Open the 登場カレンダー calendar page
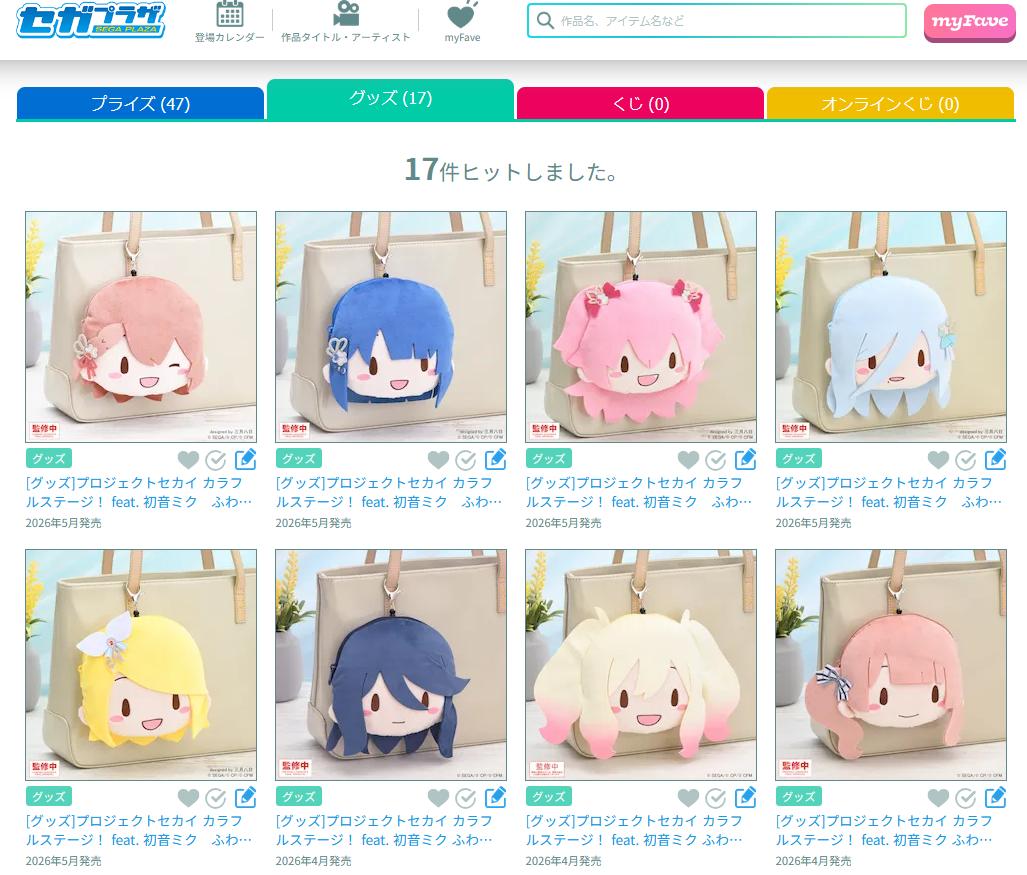Screen dimensions: 1027x875 (x=229, y=22)
